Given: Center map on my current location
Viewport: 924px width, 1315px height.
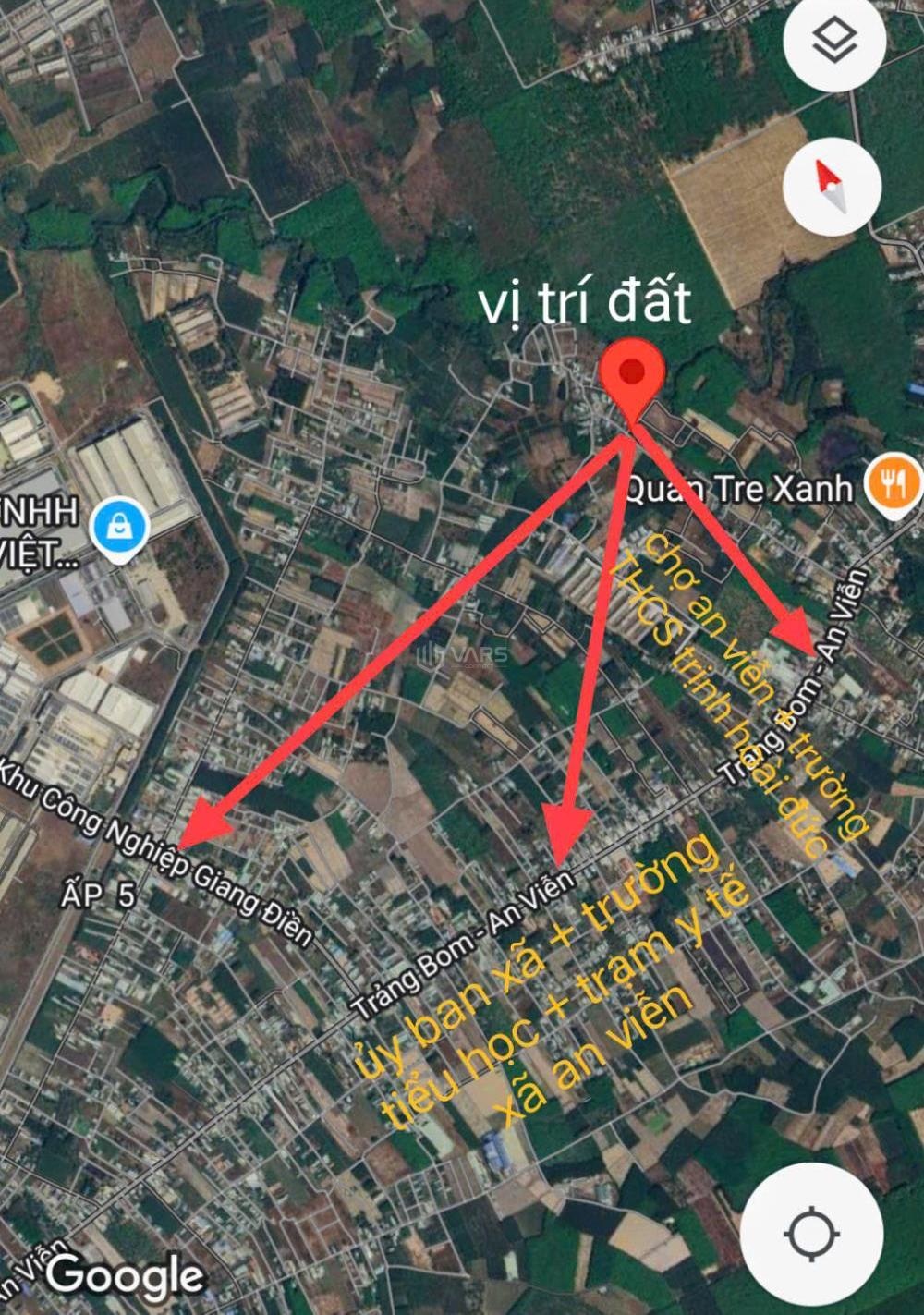Looking at the screenshot, I should 811,1232.
